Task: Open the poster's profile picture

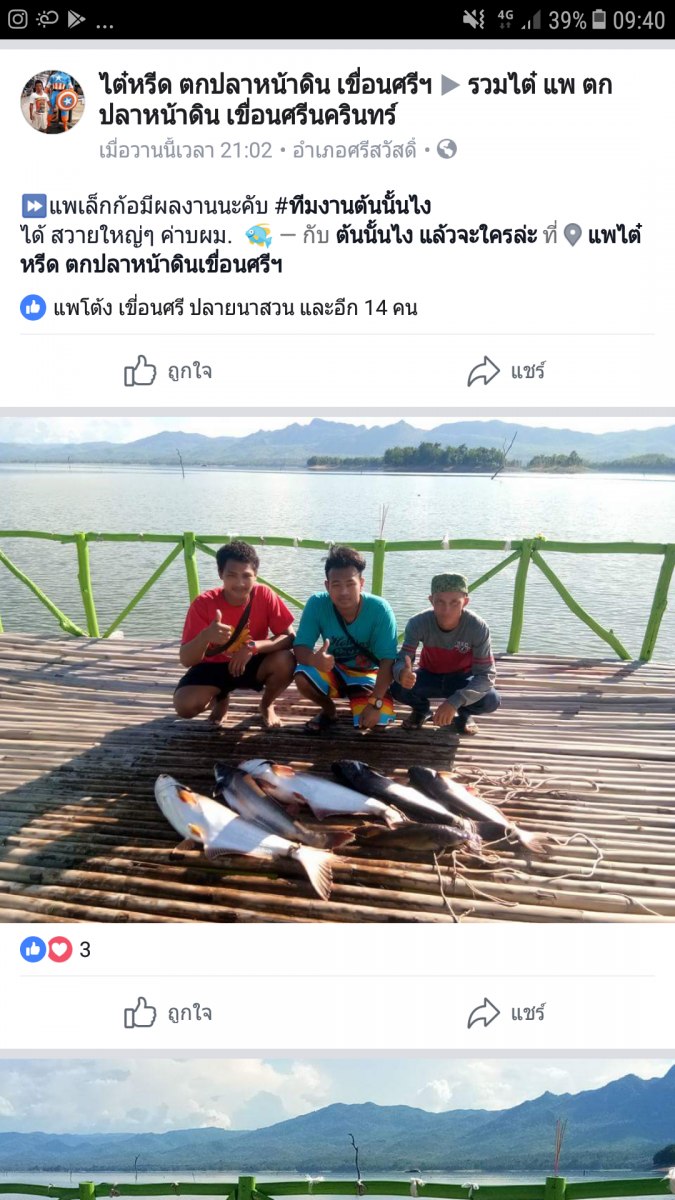Action: [52, 102]
